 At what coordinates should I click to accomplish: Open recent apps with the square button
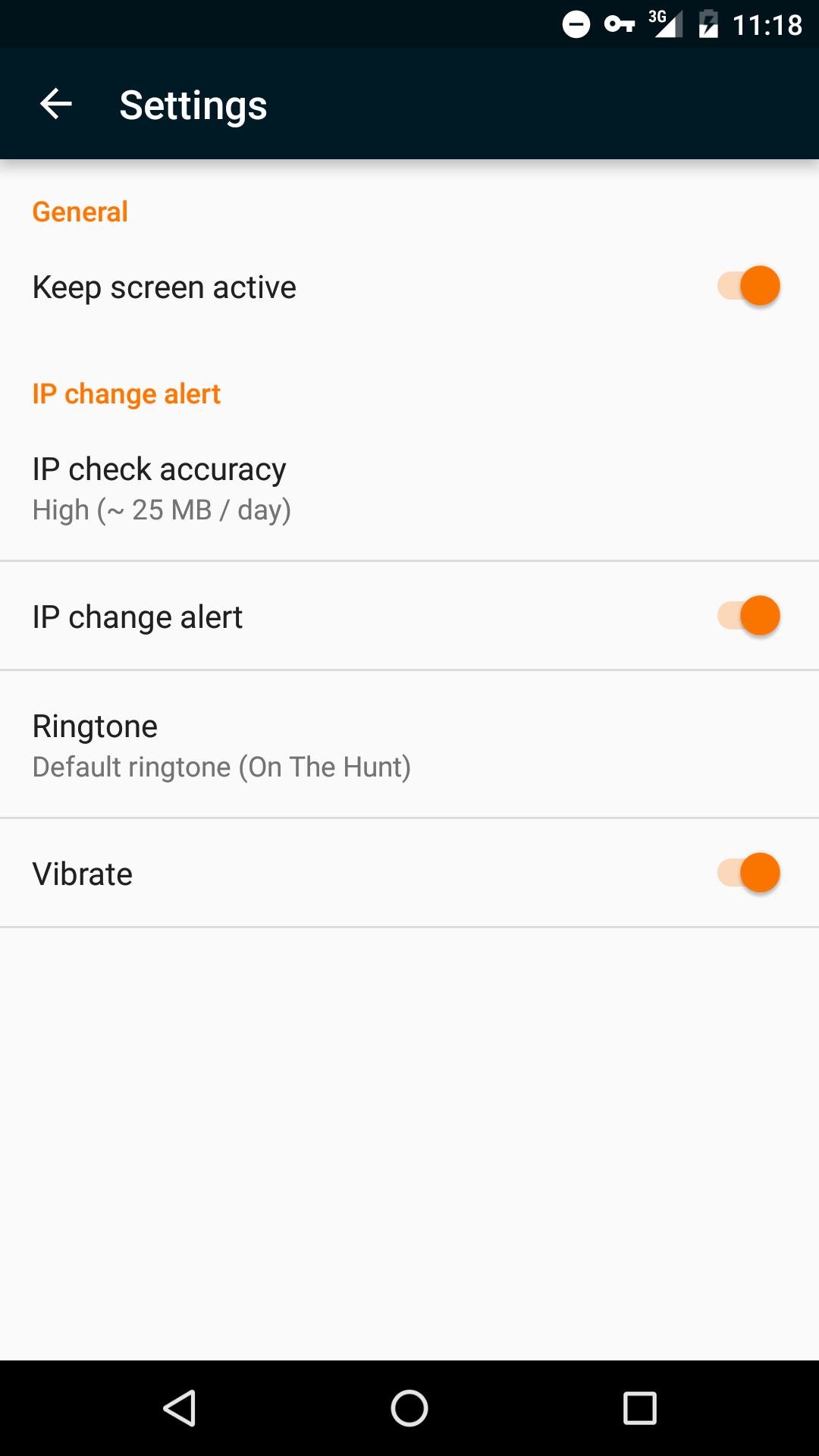[x=639, y=1408]
